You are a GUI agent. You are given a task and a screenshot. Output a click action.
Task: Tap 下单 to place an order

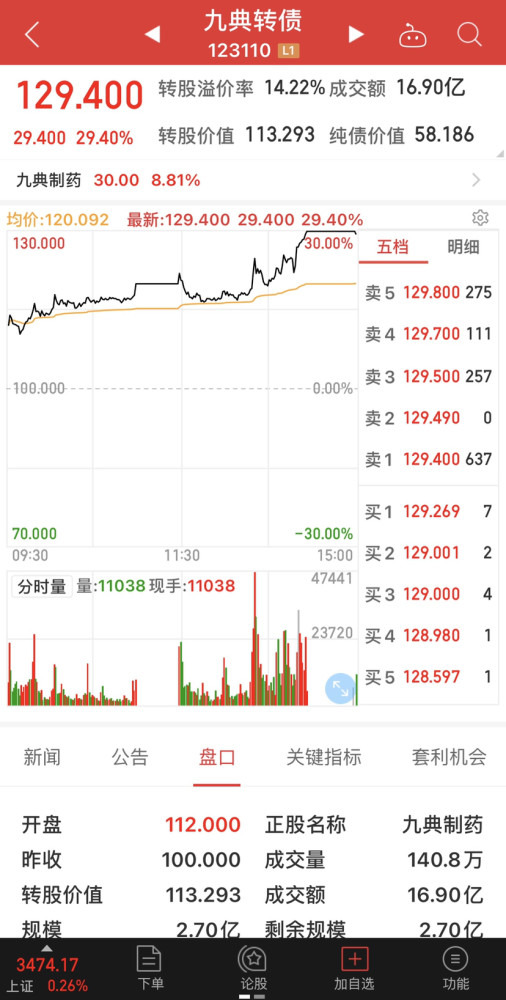pyautogui.click(x=150, y=968)
